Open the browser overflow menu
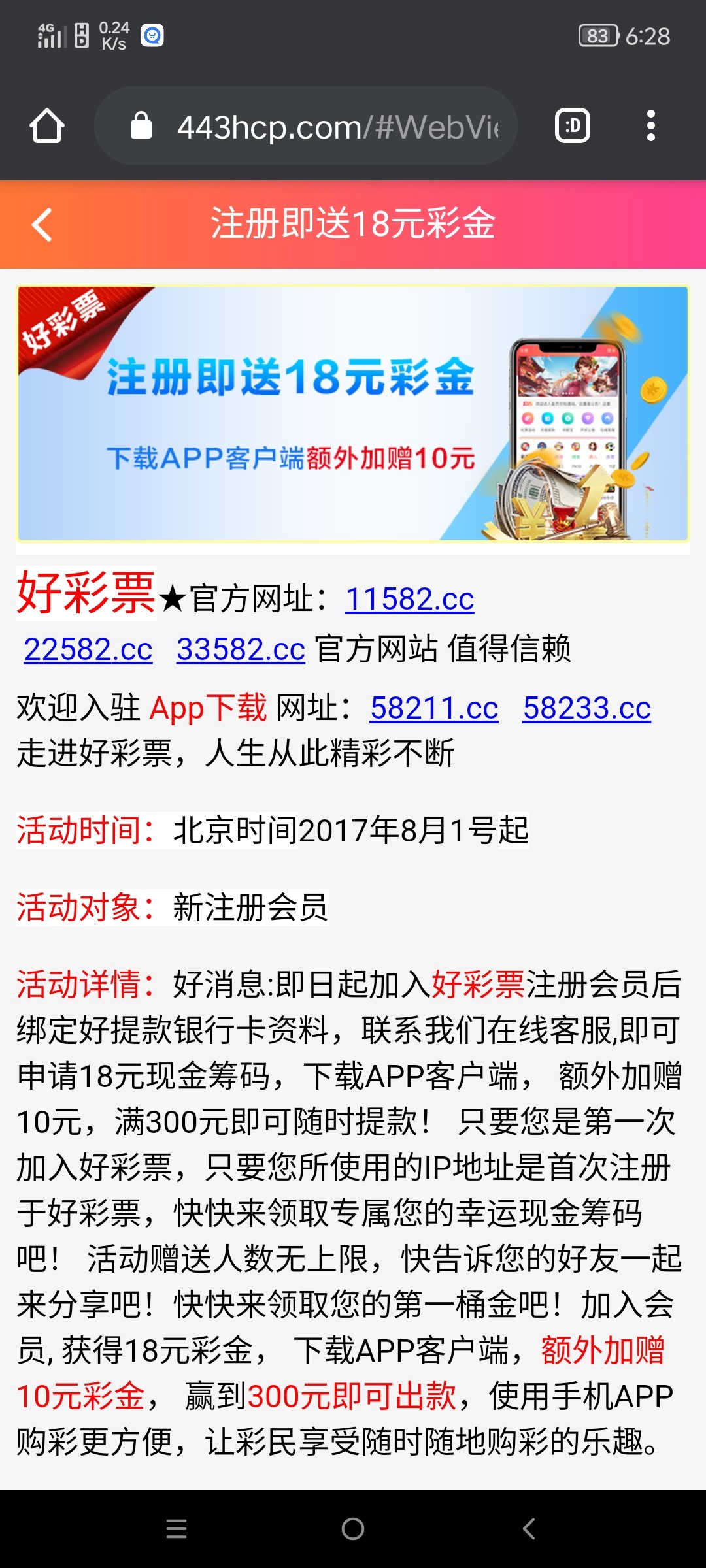This screenshot has width=706, height=1568. [650, 126]
